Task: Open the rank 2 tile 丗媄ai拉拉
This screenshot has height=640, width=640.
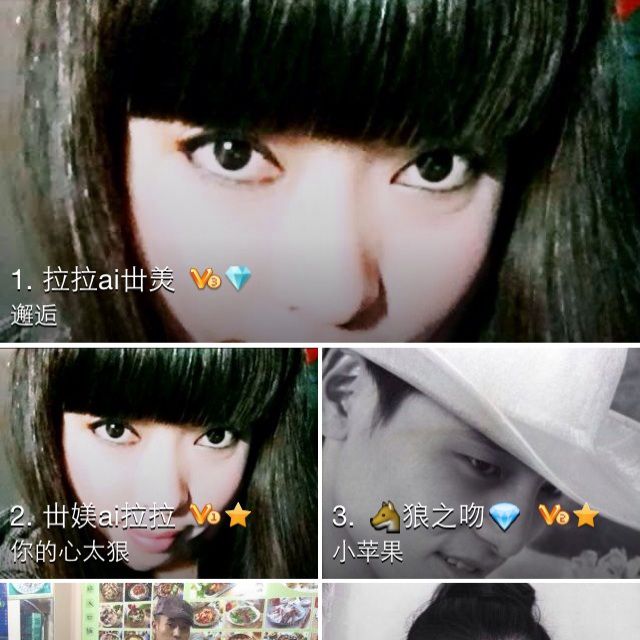Action: pyautogui.click(x=158, y=462)
